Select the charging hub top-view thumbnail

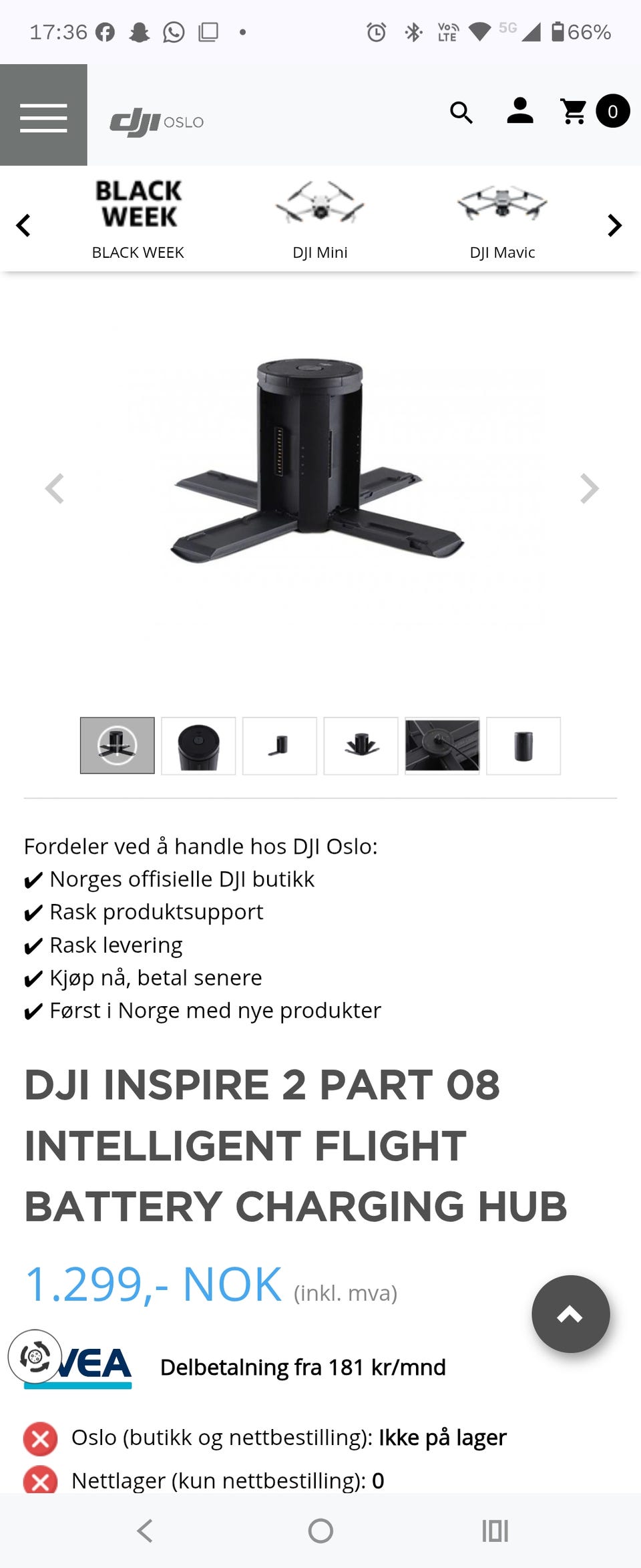point(198,746)
